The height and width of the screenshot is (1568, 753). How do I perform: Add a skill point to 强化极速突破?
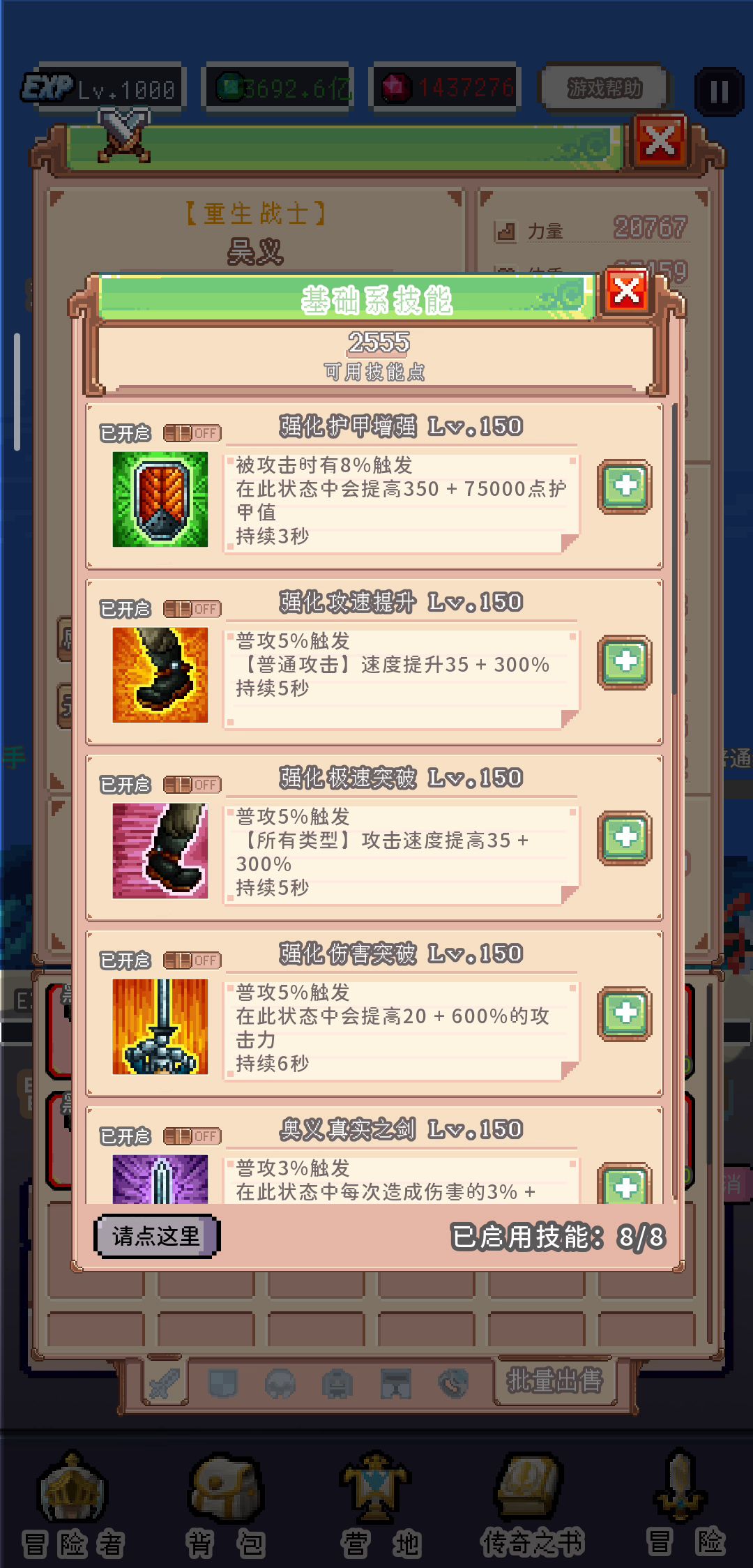(625, 838)
